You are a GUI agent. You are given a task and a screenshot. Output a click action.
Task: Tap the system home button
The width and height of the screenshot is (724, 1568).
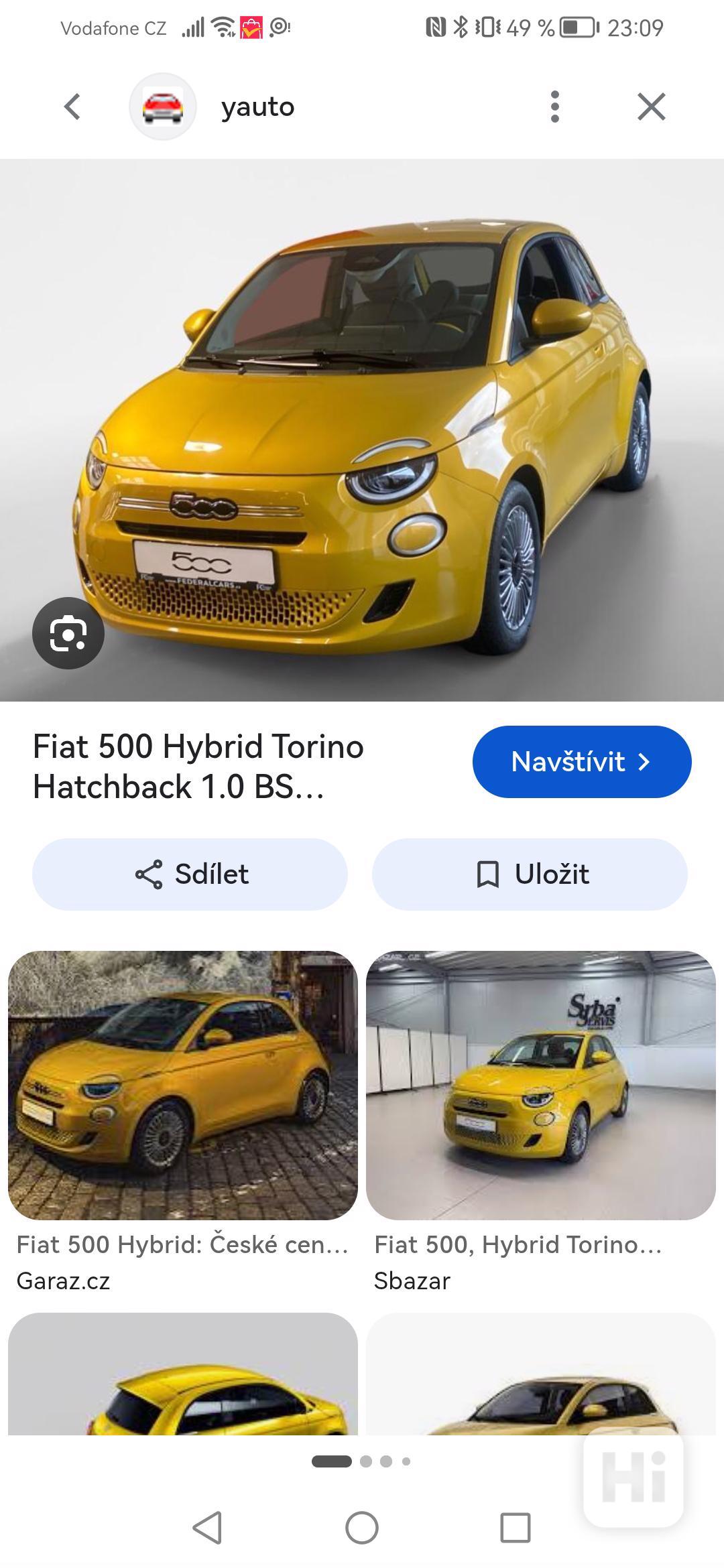click(362, 1528)
